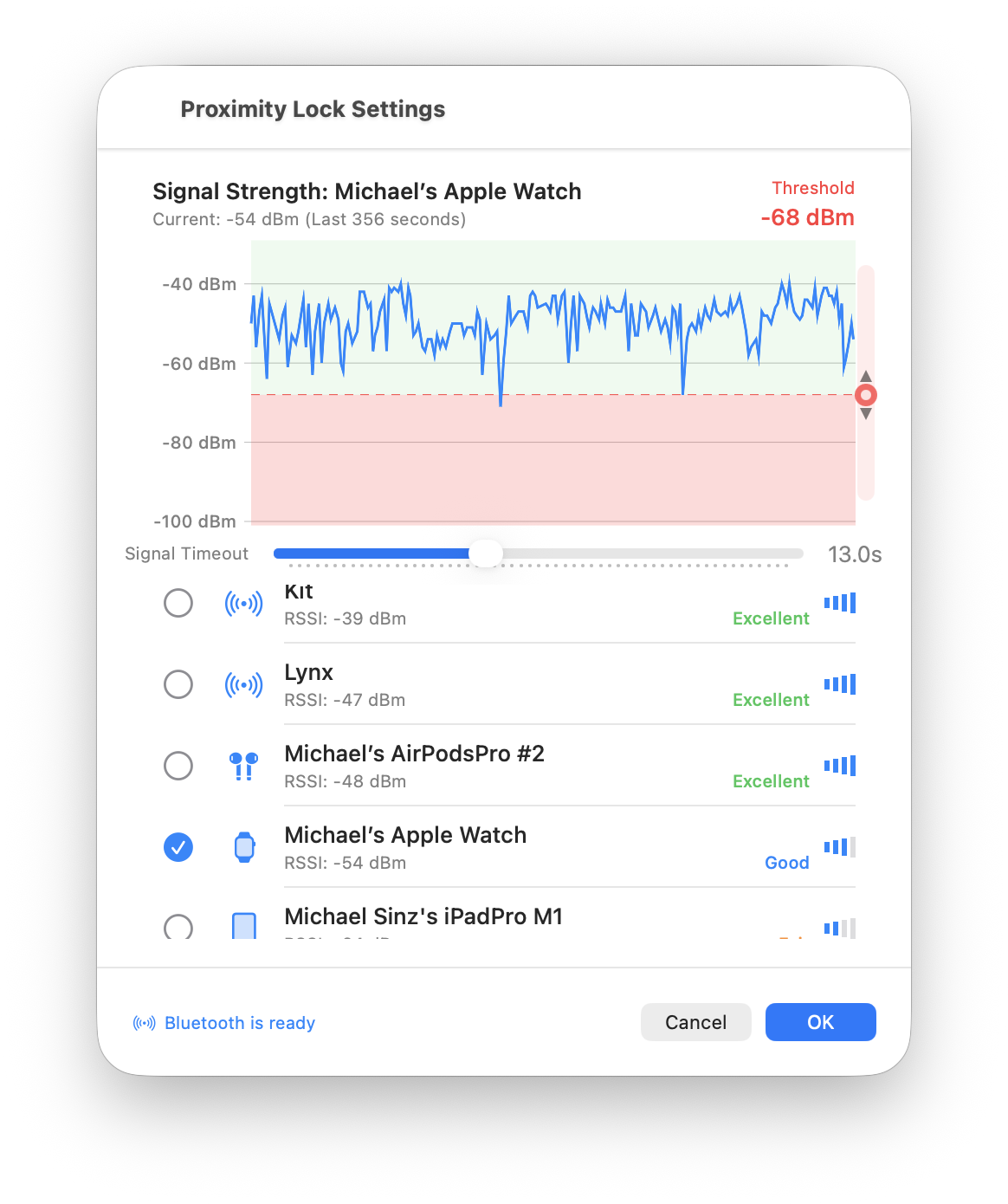
Task: Choose Michael's AirPodsPro #2 as device
Action: pos(178,766)
